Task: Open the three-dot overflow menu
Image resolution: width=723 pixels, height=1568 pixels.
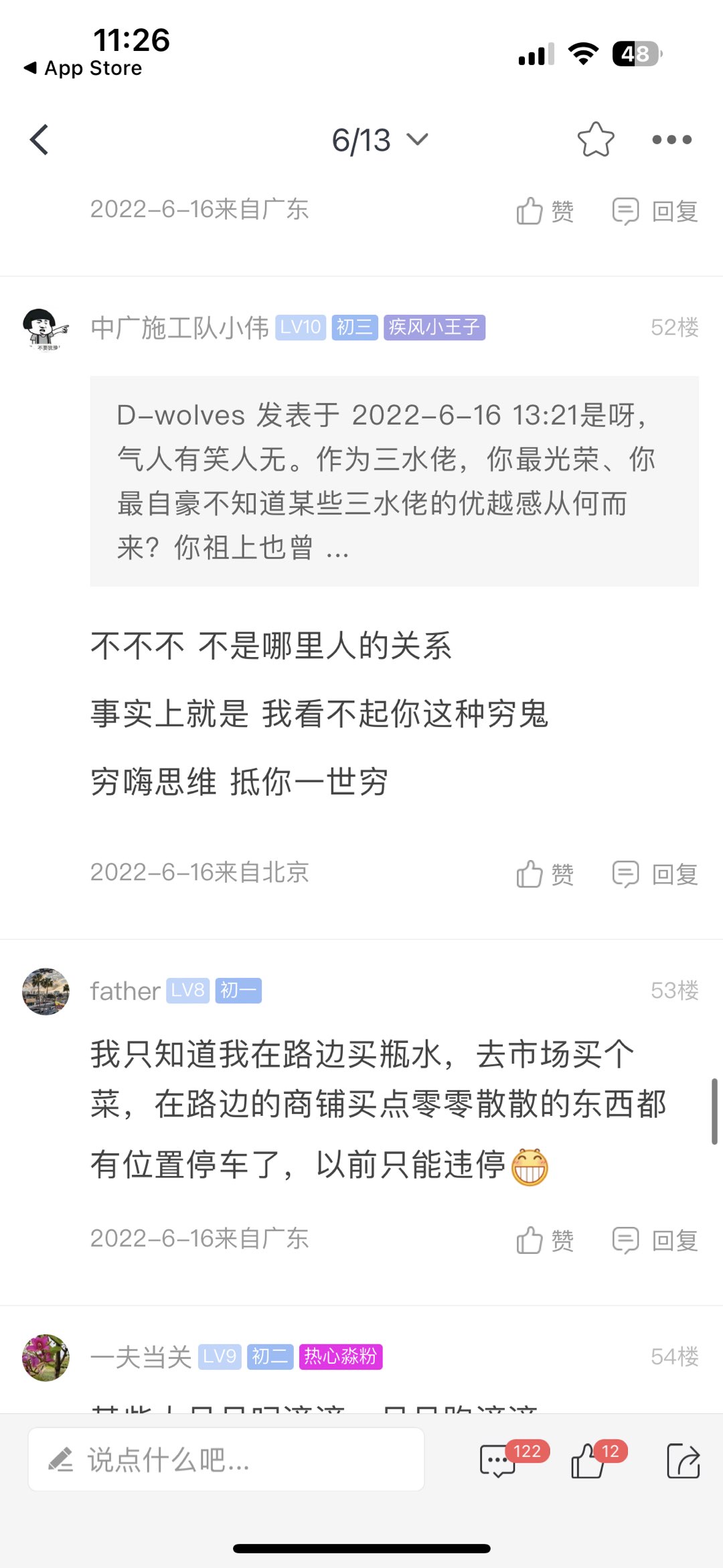Action: click(x=671, y=140)
